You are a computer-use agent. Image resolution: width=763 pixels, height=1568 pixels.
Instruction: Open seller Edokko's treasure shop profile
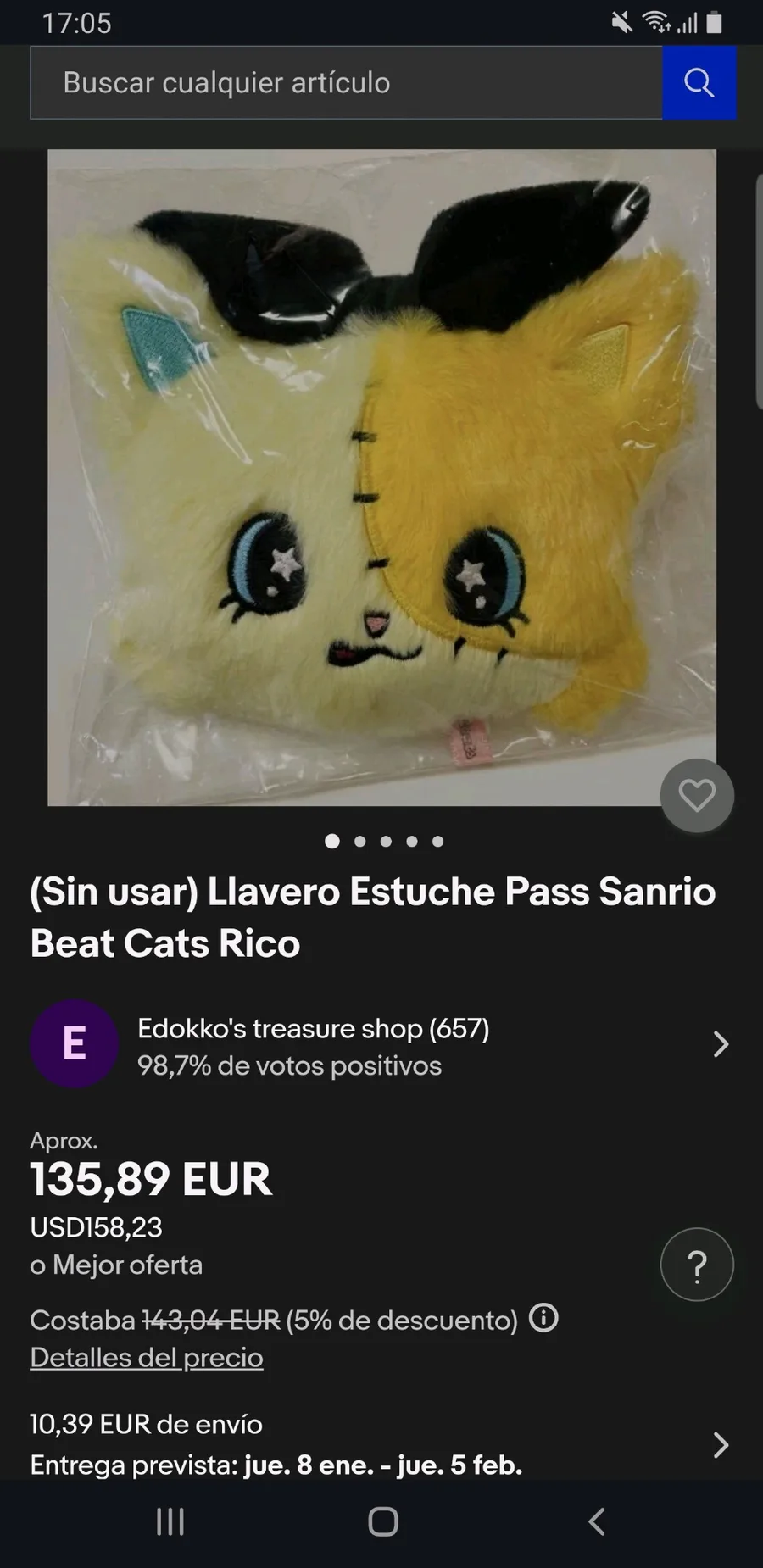pos(314,1044)
